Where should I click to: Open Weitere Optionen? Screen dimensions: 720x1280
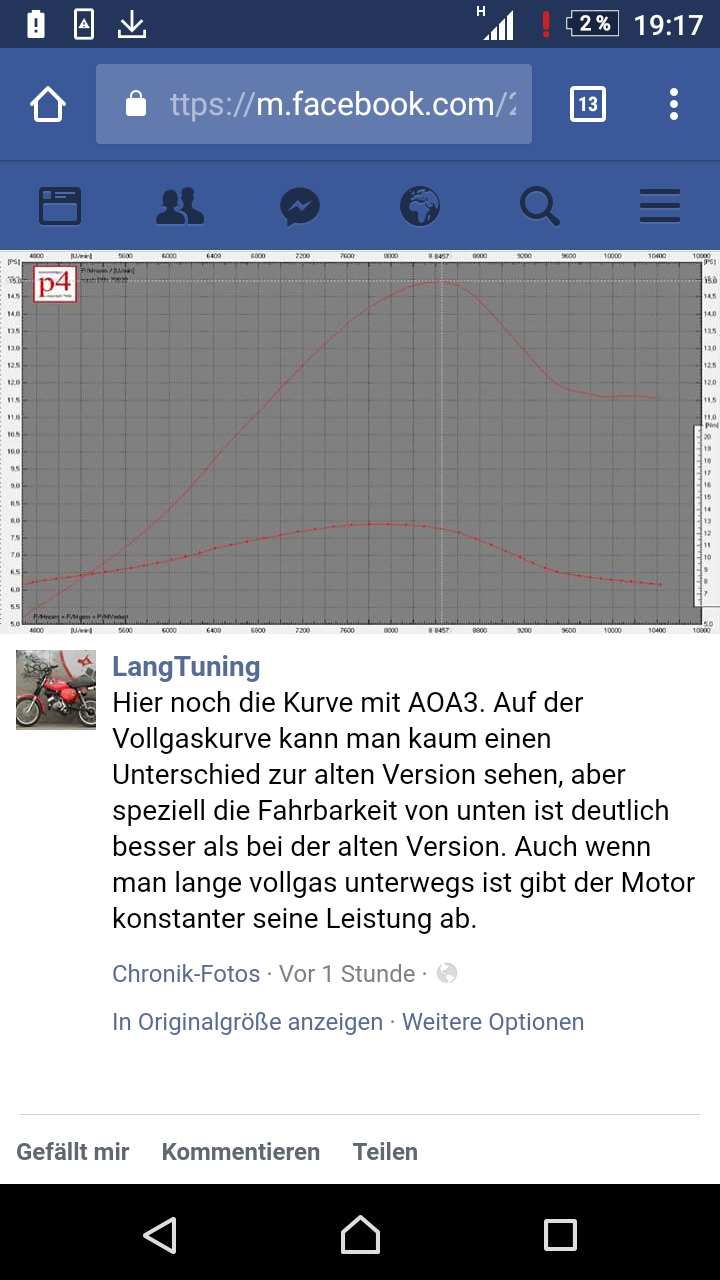click(x=493, y=1022)
